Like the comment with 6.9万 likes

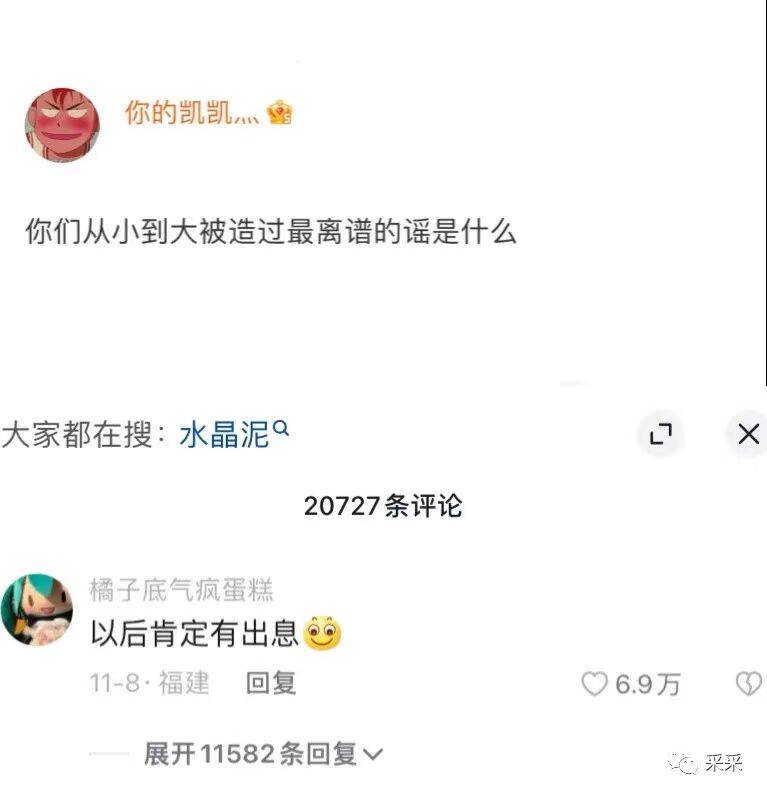click(x=596, y=684)
